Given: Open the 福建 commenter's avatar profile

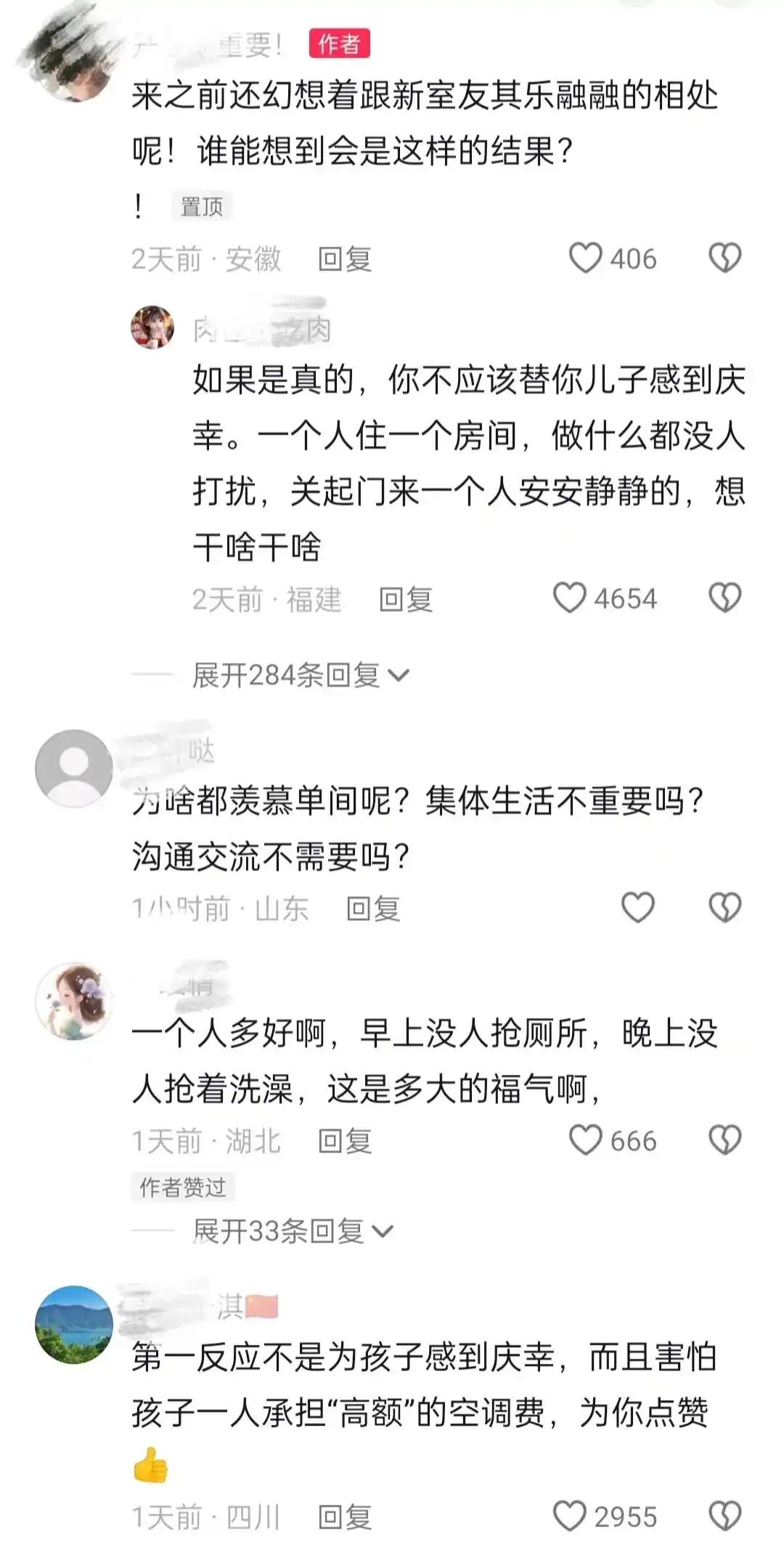Looking at the screenshot, I should click(x=152, y=328).
